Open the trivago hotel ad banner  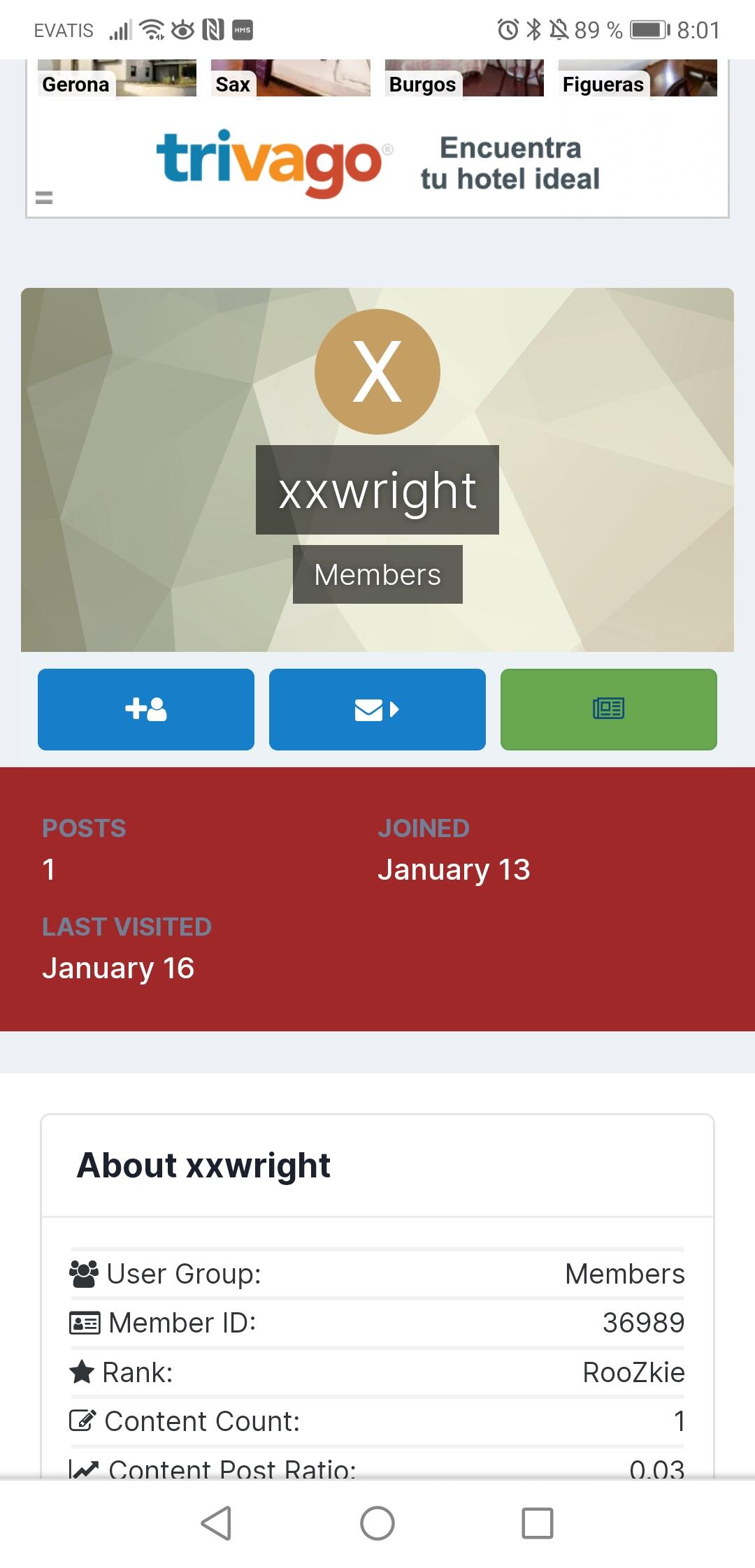coord(377,164)
